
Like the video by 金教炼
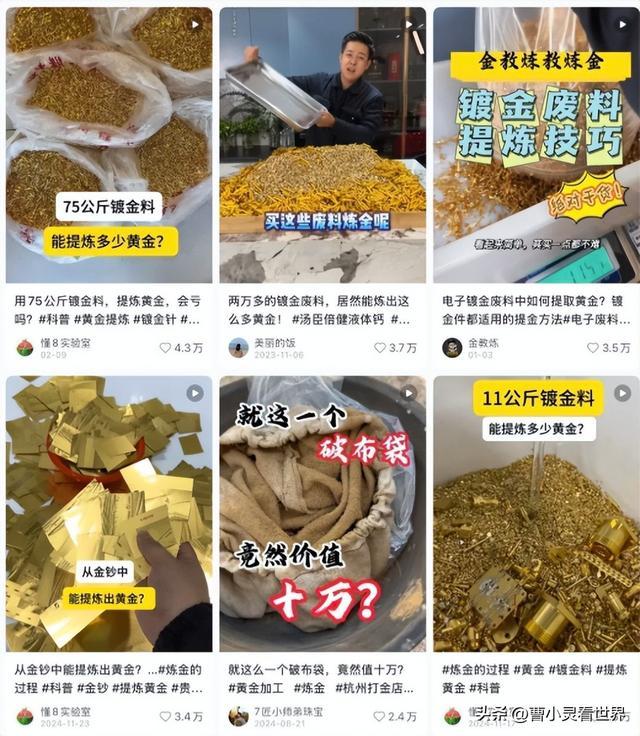click(594, 348)
